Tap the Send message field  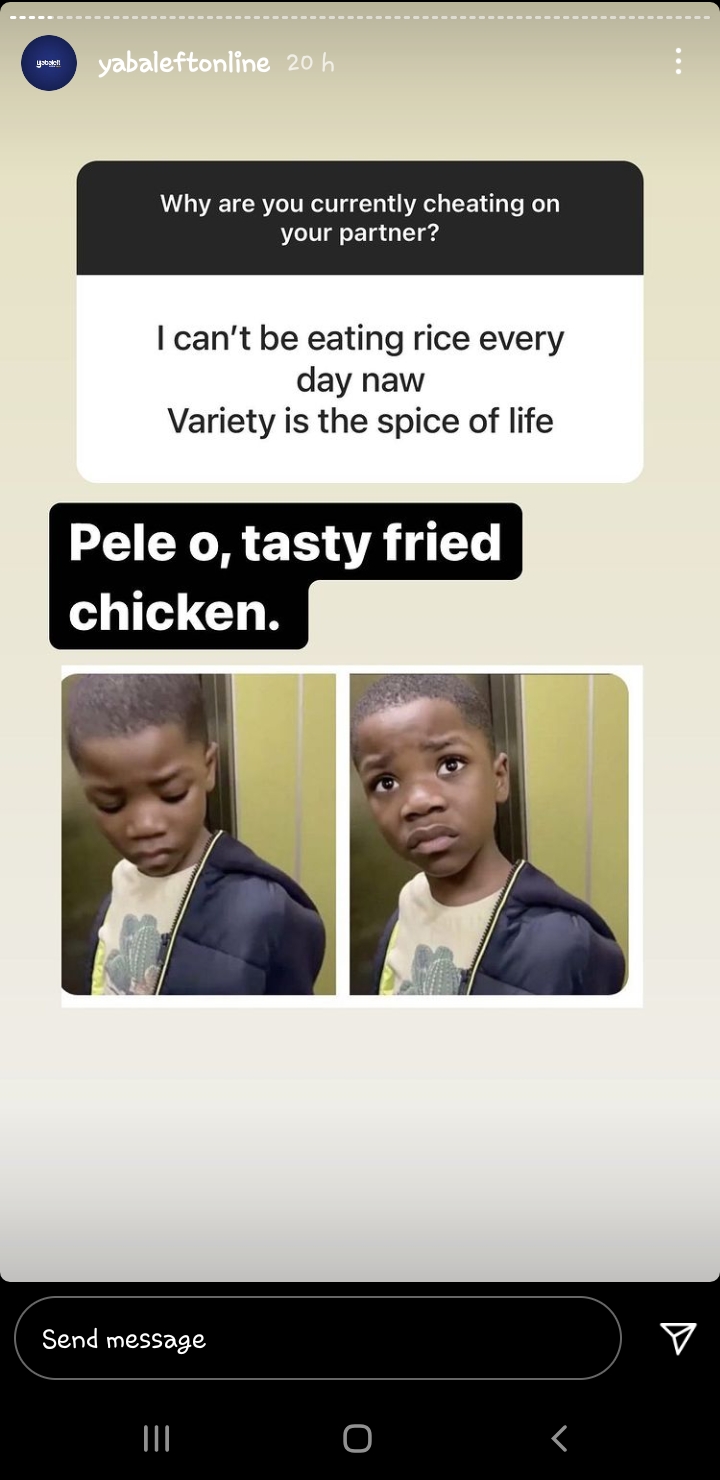click(318, 1338)
